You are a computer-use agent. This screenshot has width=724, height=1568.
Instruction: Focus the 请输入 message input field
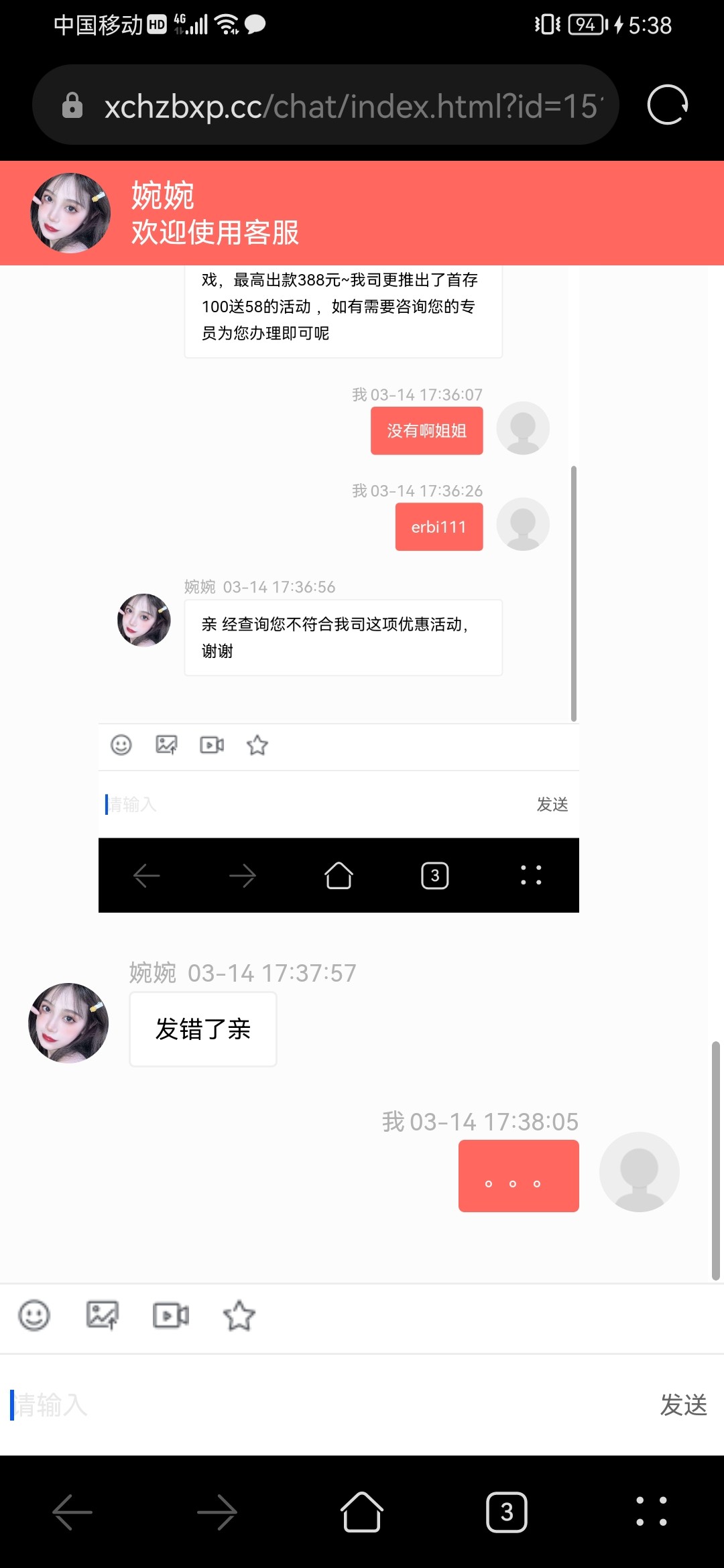tap(322, 1404)
